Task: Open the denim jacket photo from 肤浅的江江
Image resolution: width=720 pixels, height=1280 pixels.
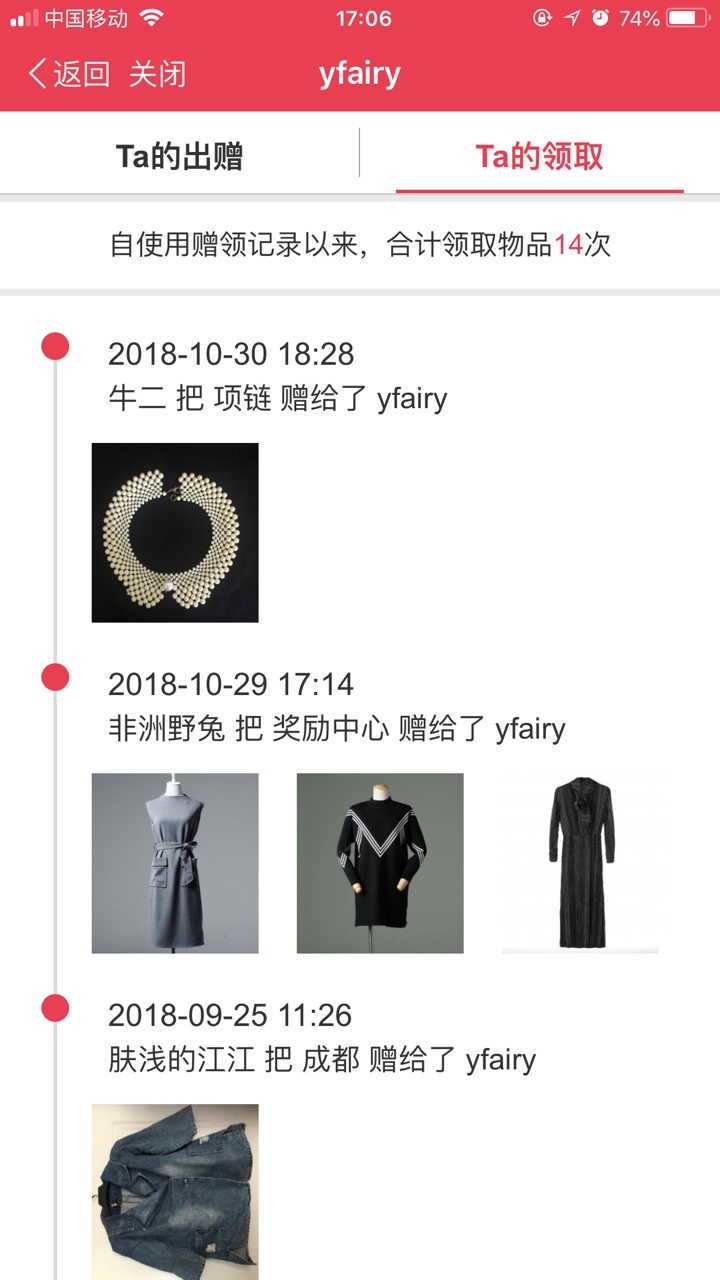Action: tap(175, 1192)
